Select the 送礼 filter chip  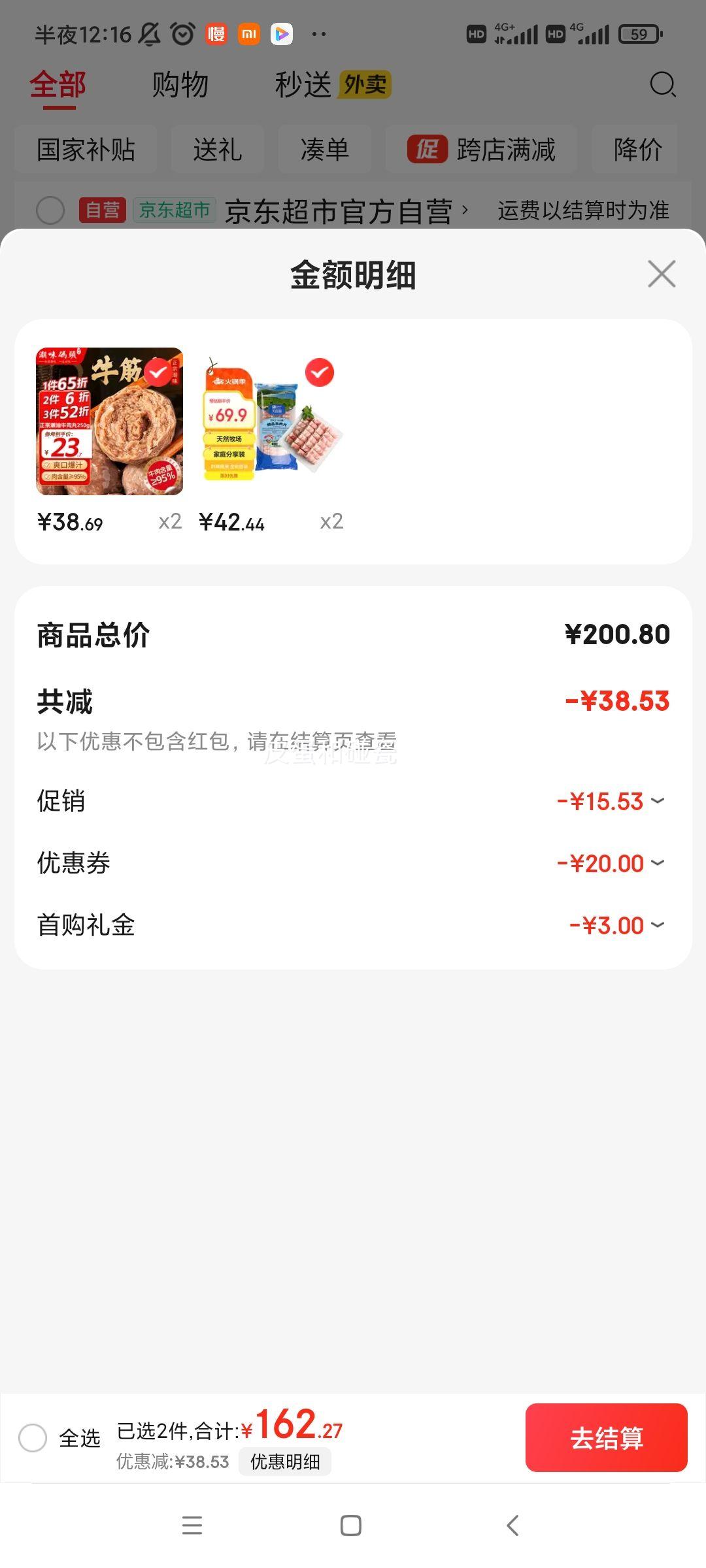pyautogui.click(x=218, y=150)
